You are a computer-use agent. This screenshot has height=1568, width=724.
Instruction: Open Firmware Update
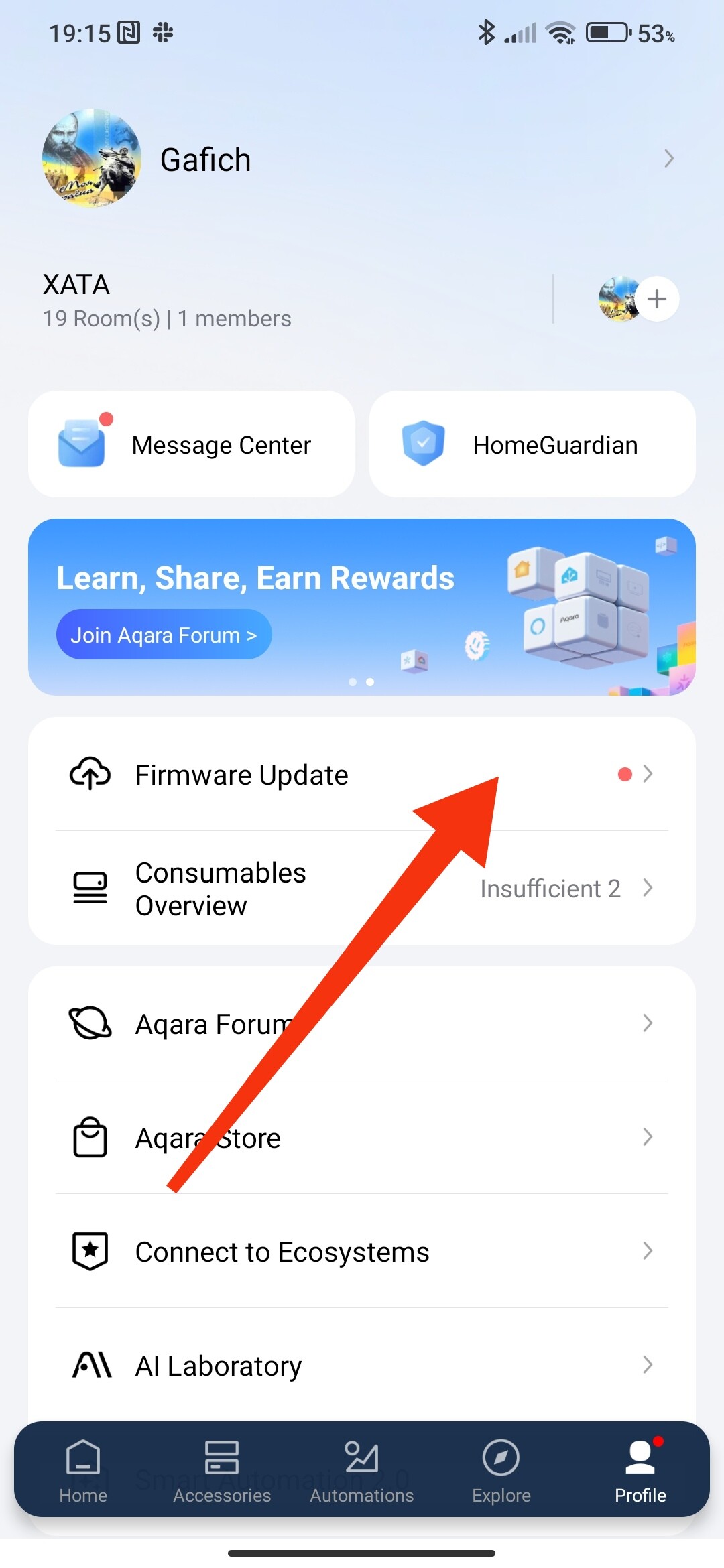[362, 775]
